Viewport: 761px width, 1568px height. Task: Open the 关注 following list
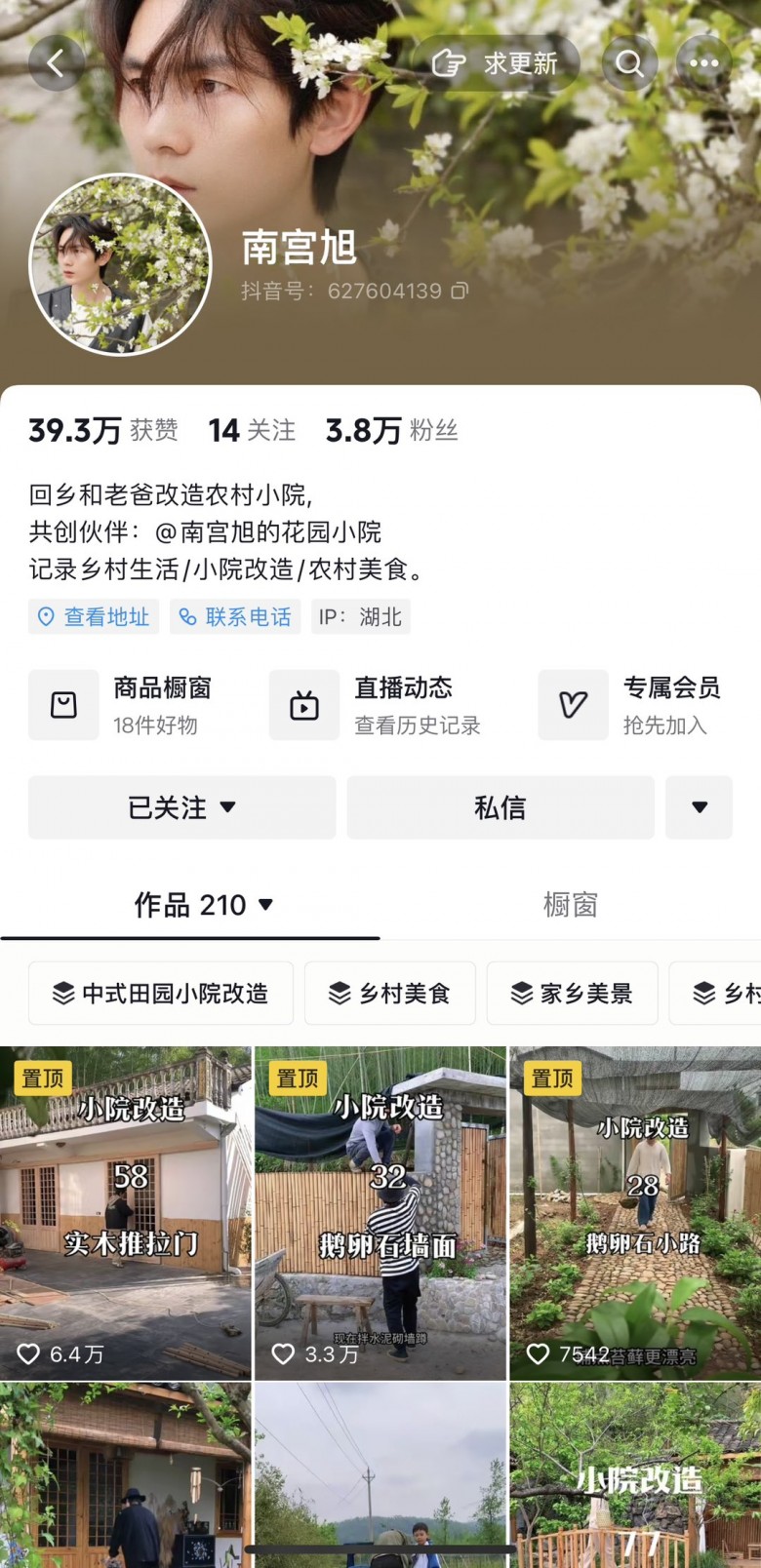tap(252, 430)
